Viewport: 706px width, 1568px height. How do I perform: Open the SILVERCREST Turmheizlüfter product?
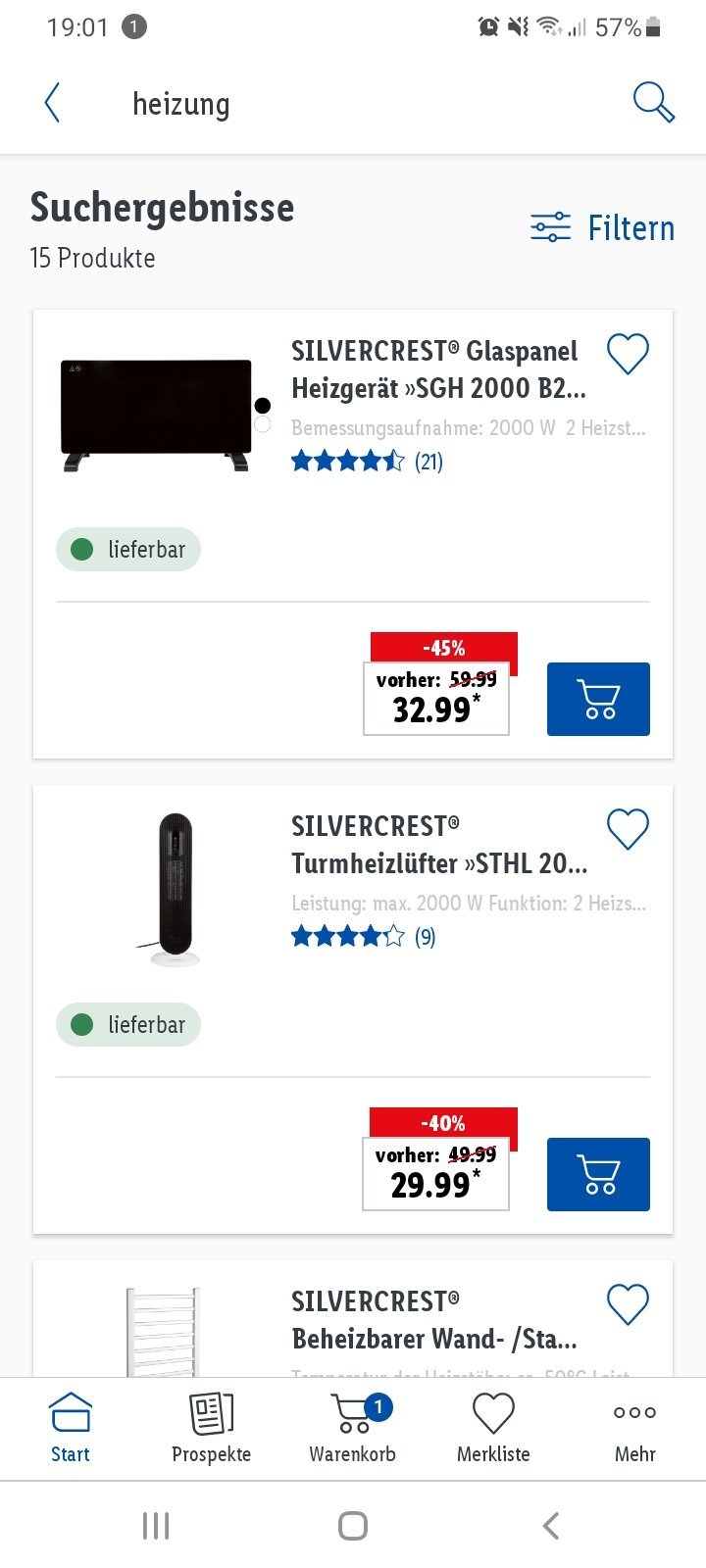coord(439,845)
